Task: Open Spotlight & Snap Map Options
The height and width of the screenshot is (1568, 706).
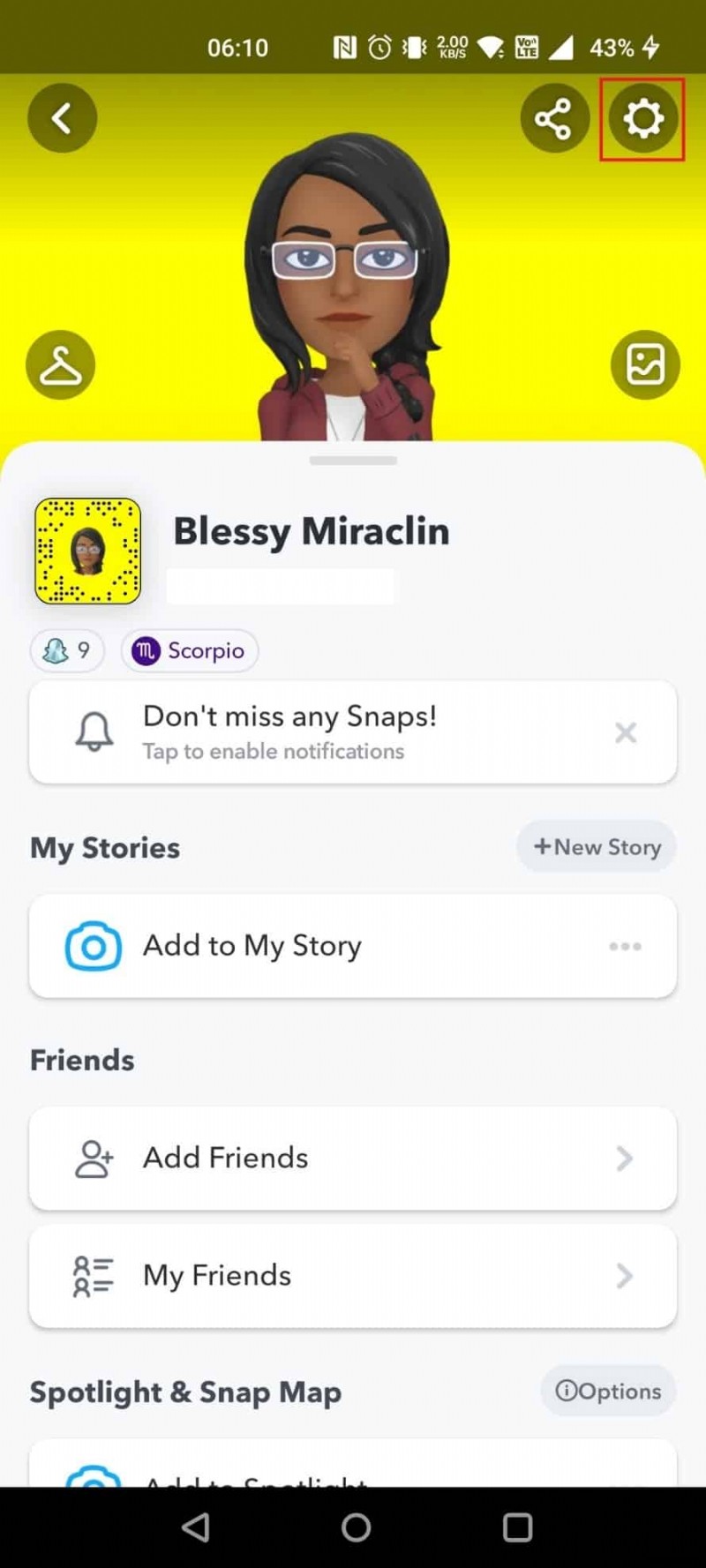Action: (607, 1391)
